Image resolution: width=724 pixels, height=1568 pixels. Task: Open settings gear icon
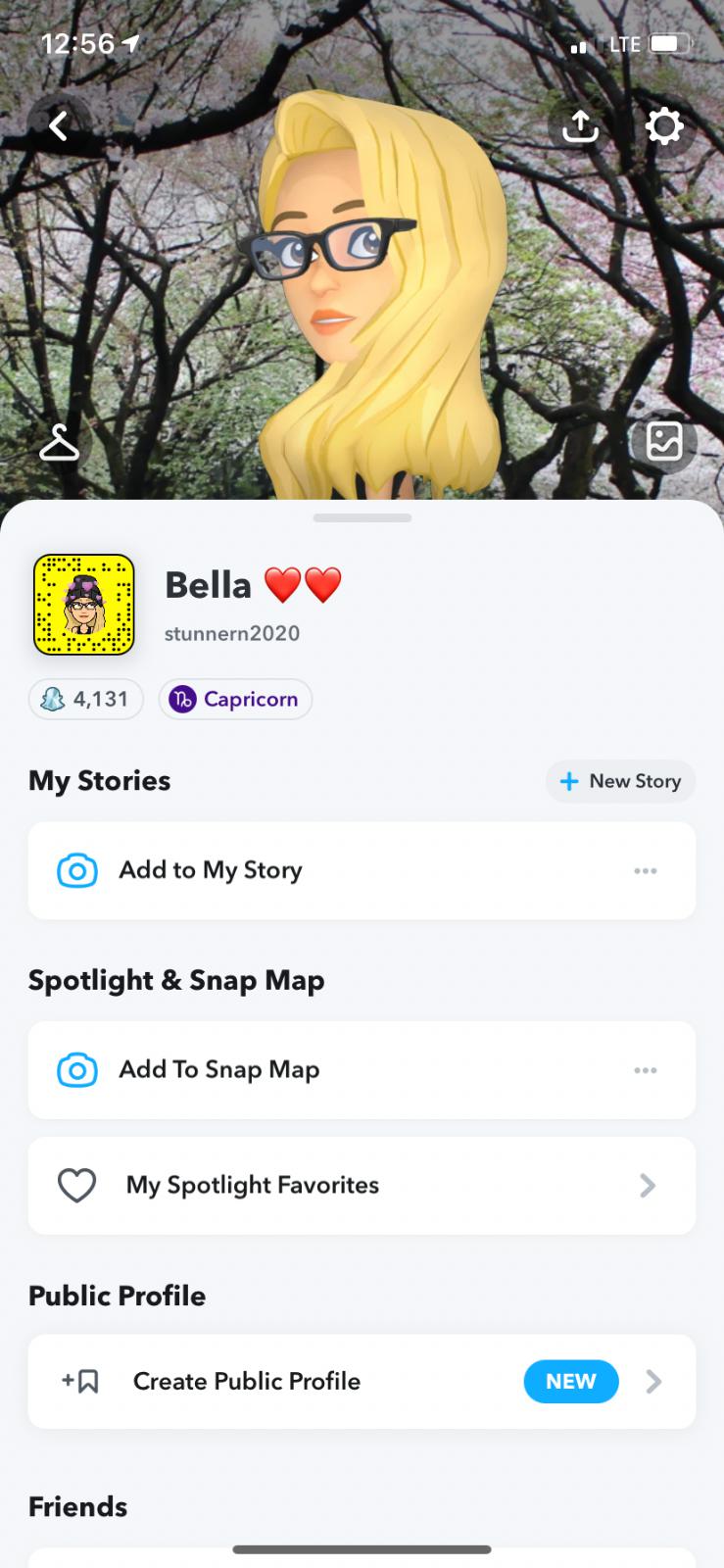point(664,125)
